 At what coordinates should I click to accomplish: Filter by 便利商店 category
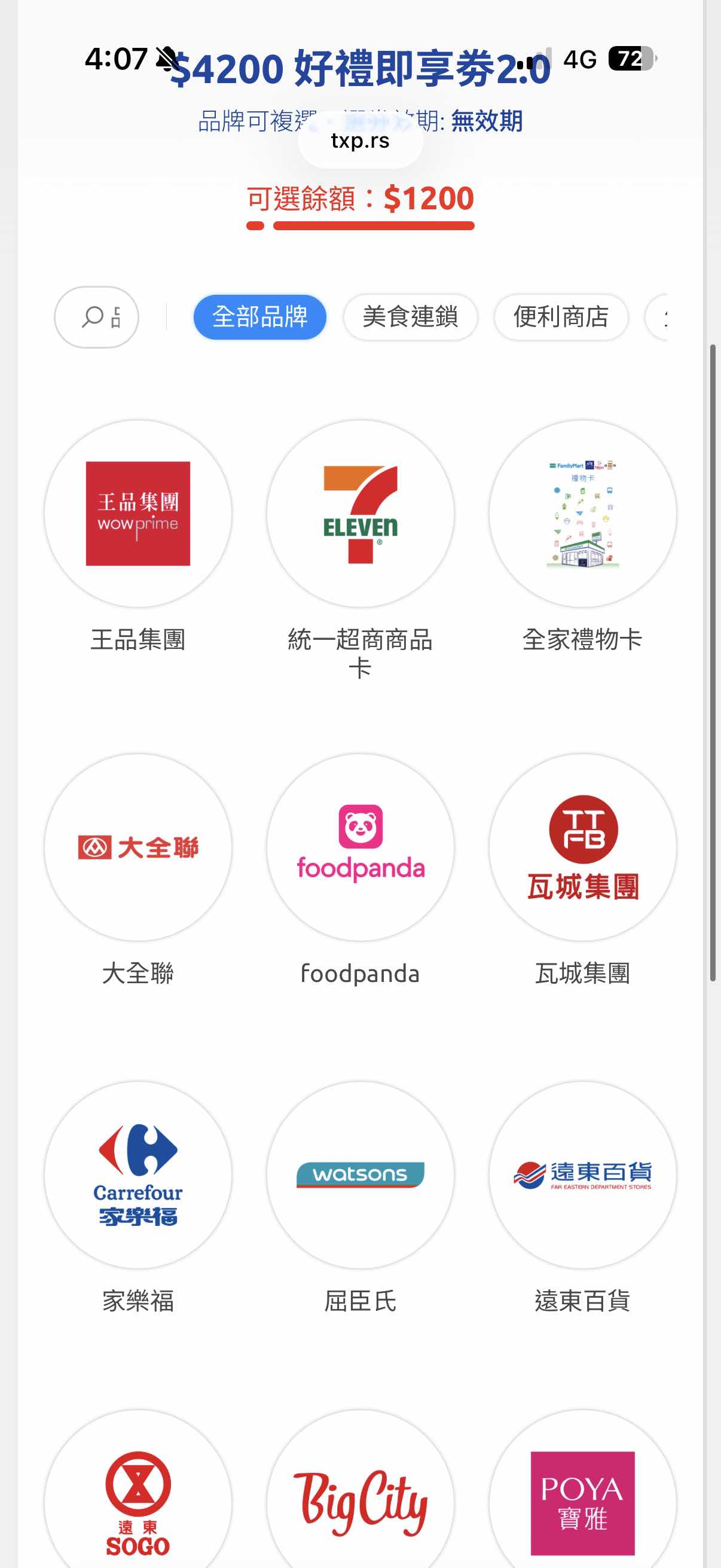tap(560, 317)
